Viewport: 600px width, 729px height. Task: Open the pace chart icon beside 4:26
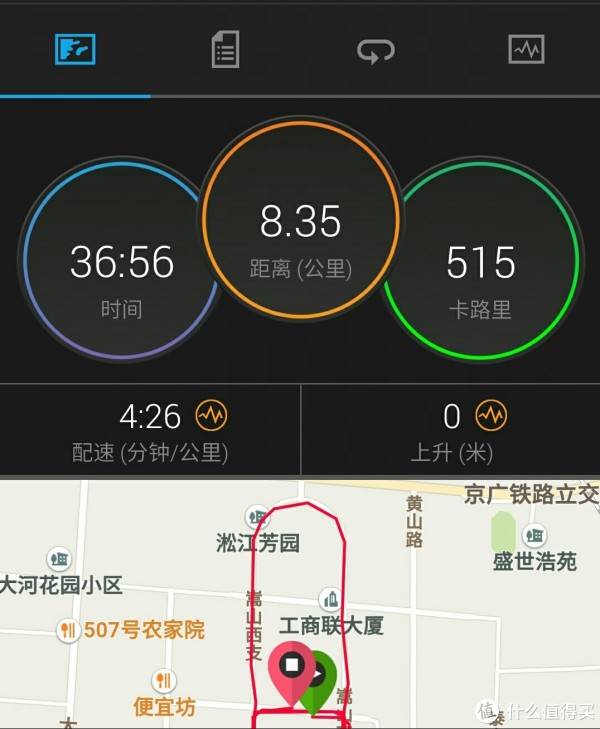click(x=211, y=415)
